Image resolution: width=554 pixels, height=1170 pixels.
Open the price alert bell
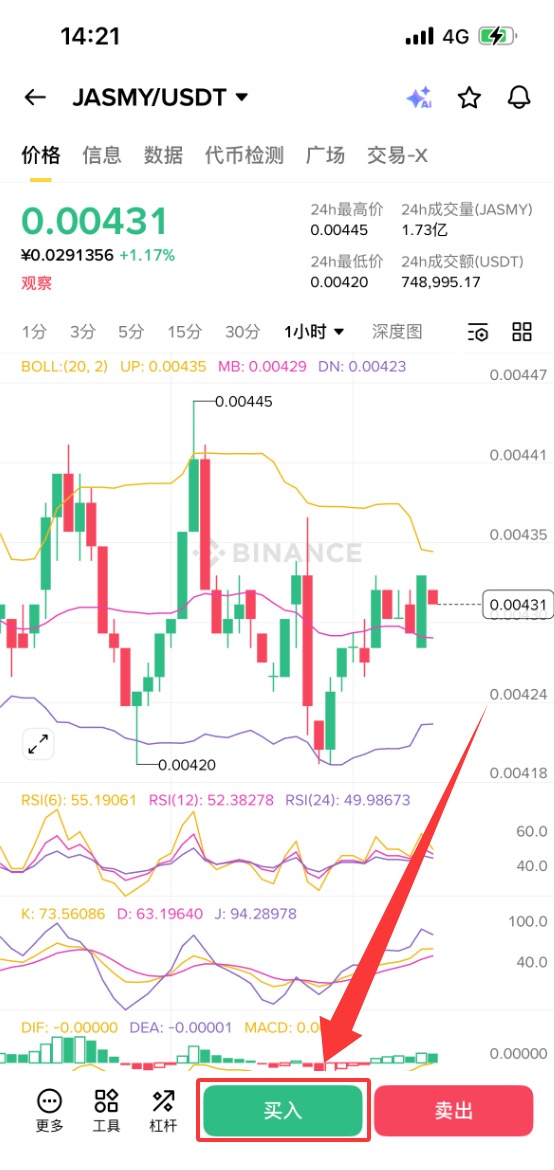pos(519,98)
